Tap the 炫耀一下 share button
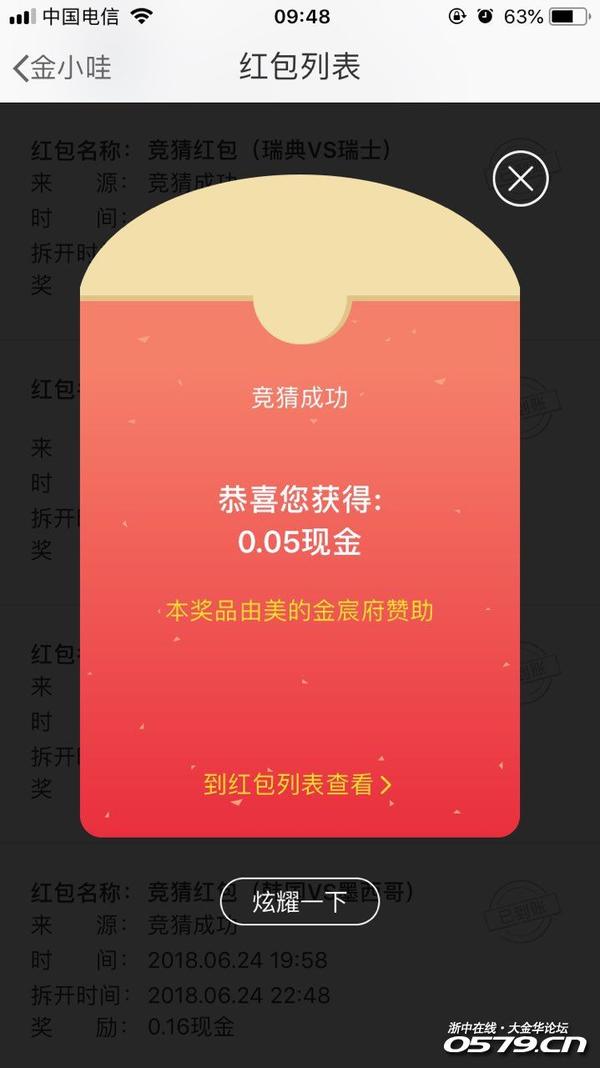The width and height of the screenshot is (600, 1068). (299, 901)
